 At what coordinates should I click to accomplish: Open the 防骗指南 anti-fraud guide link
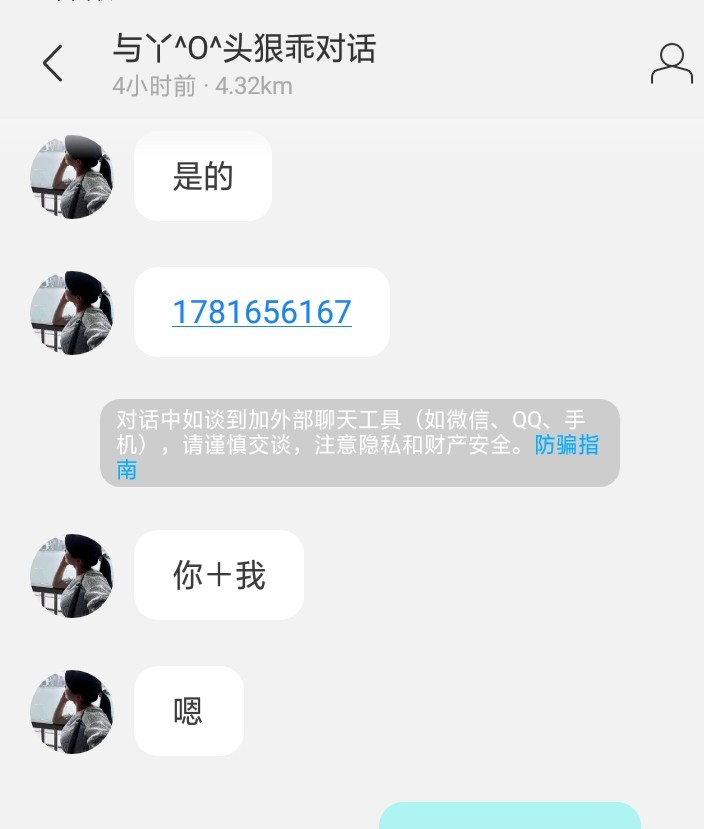coord(566,446)
